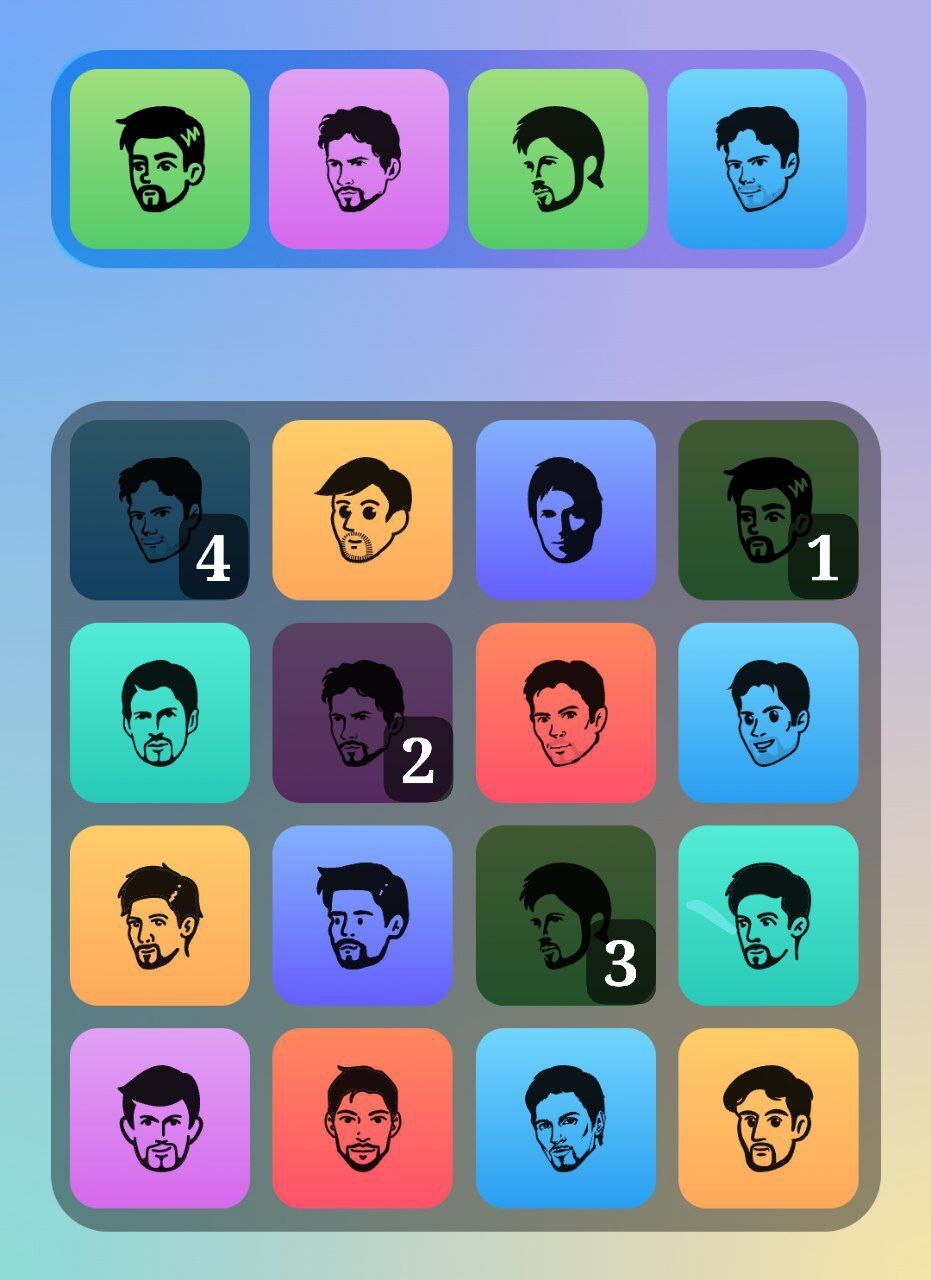Image resolution: width=931 pixels, height=1280 pixels.
Task: Choose the blue tile with thin goatee face
Action: [565, 1118]
